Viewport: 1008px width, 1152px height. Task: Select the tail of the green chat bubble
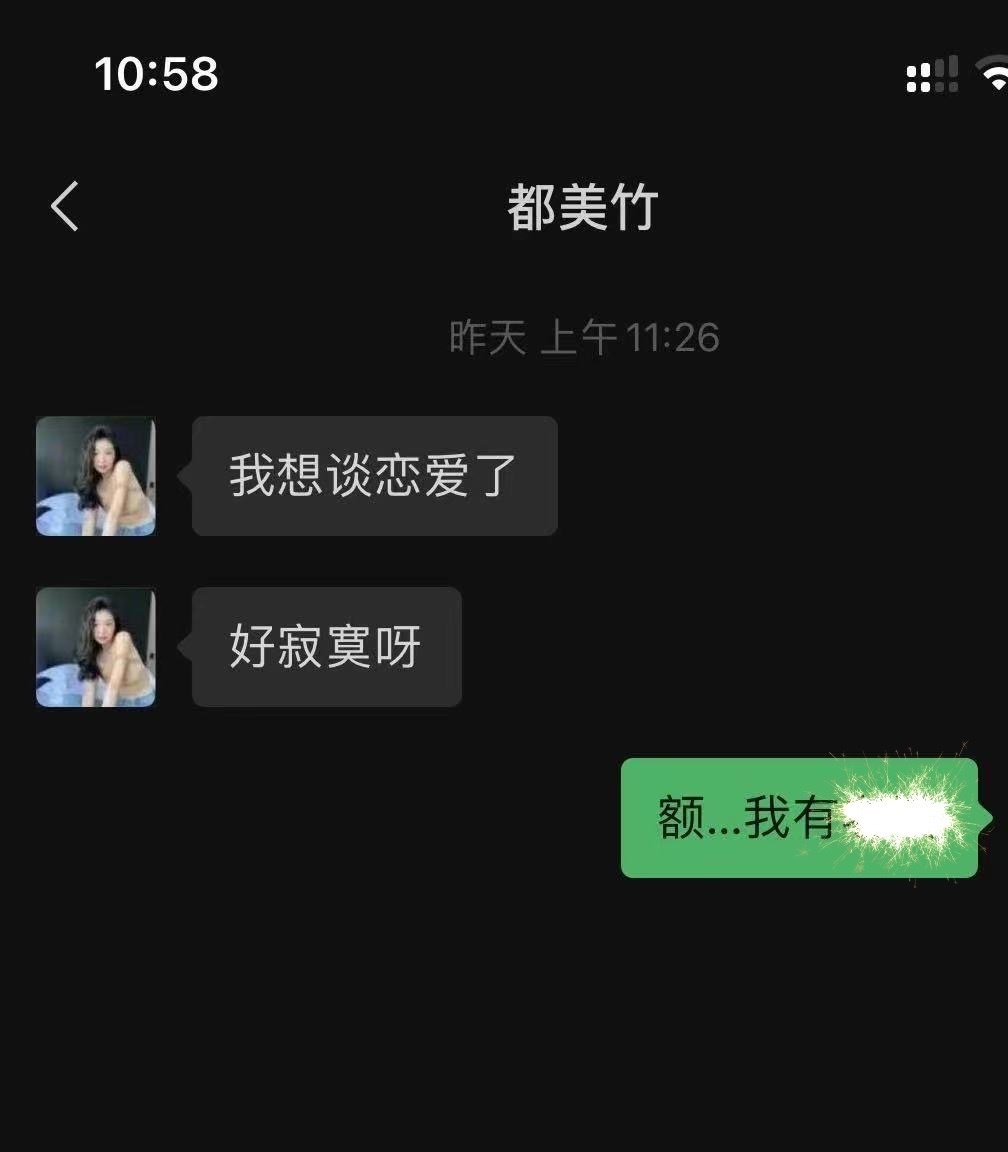coord(976,820)
